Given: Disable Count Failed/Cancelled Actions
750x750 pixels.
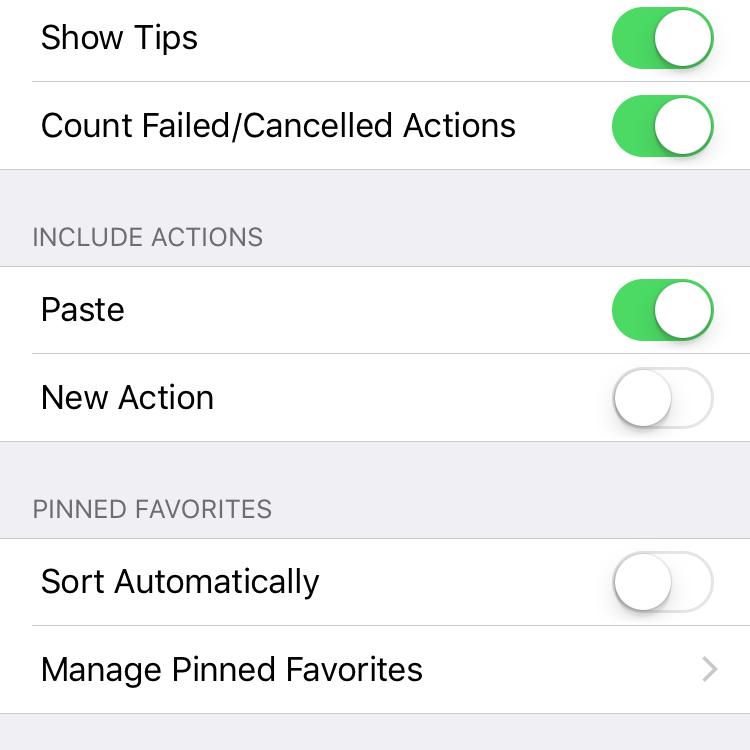Looking at the screenshot, I should click(x=662, y=126).
